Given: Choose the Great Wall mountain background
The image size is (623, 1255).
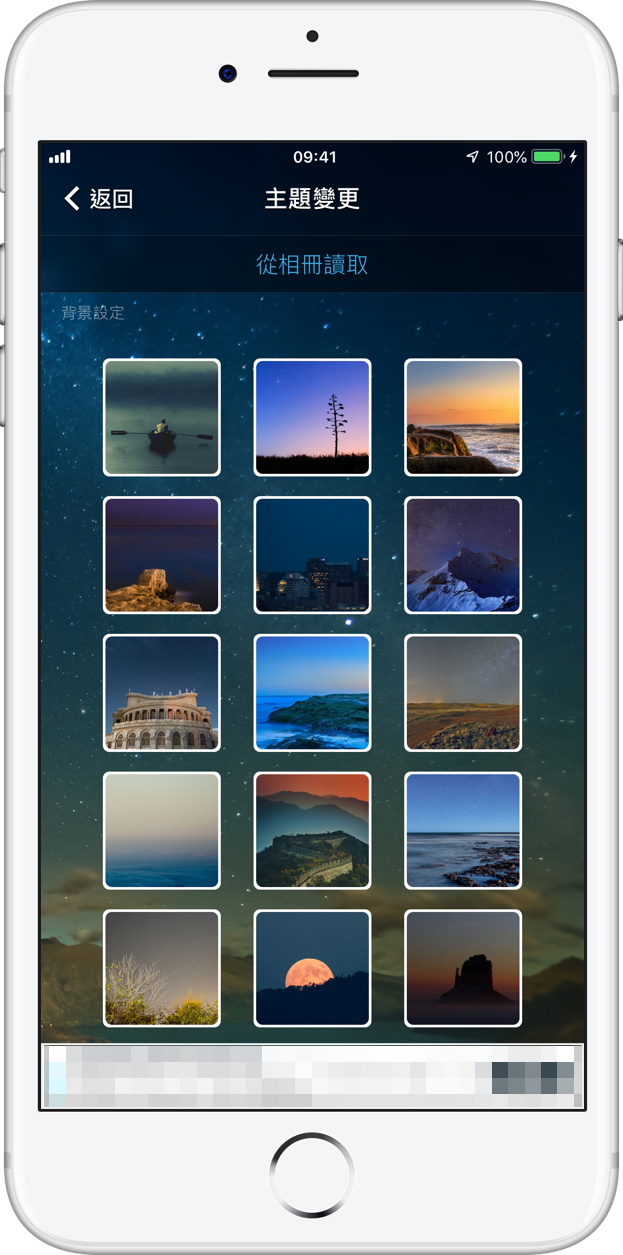Looking at the screenshot, I should (312, 830).
